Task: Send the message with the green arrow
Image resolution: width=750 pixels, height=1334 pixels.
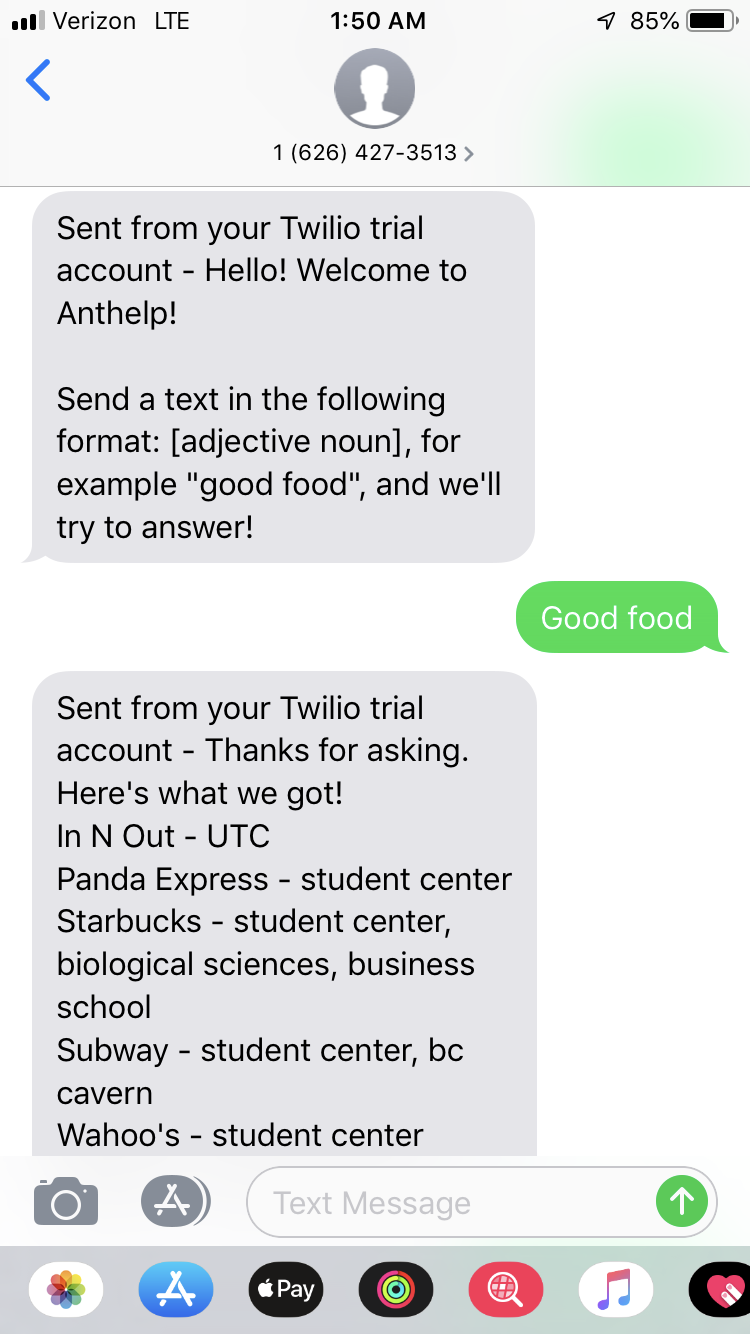Action: 682,1201
